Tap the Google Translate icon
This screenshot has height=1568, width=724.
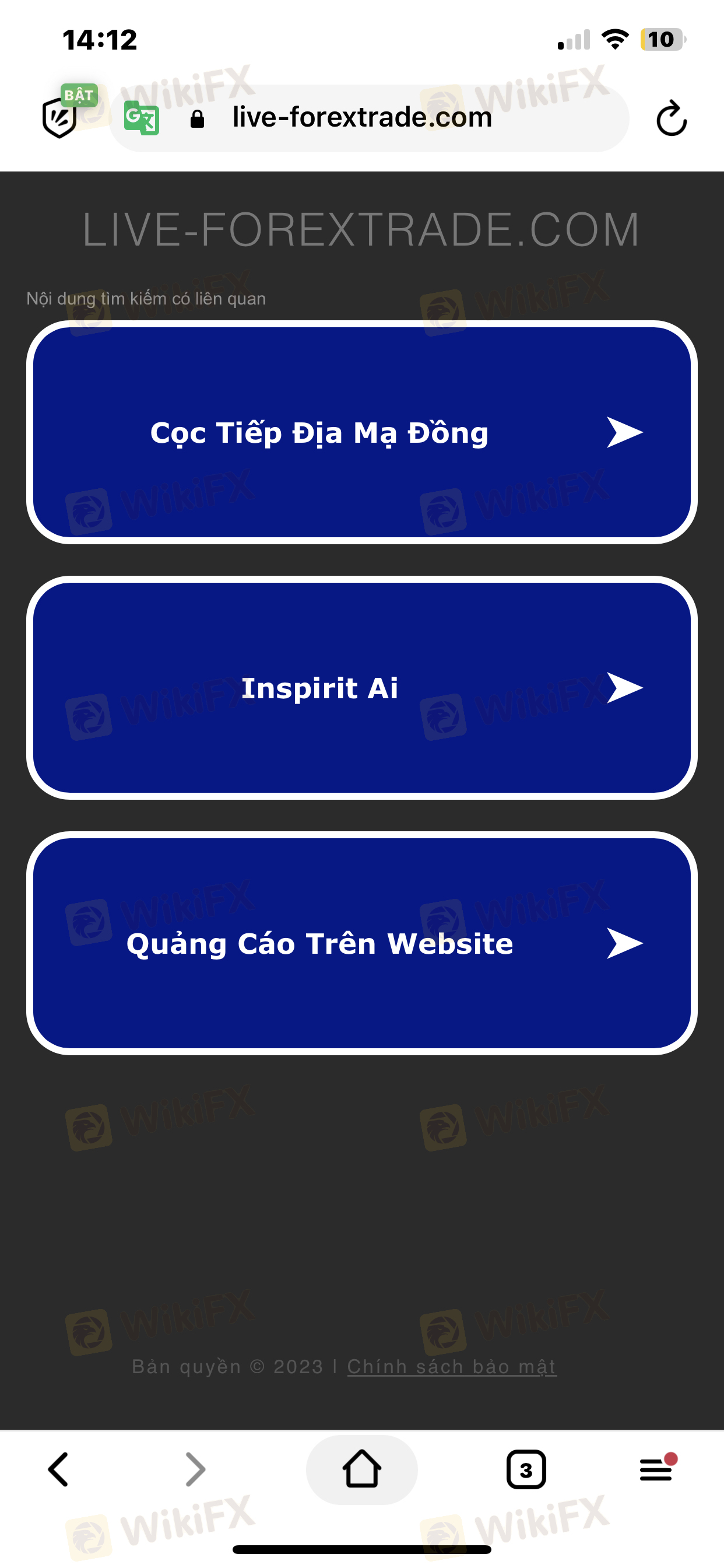[x=141, y=118]
